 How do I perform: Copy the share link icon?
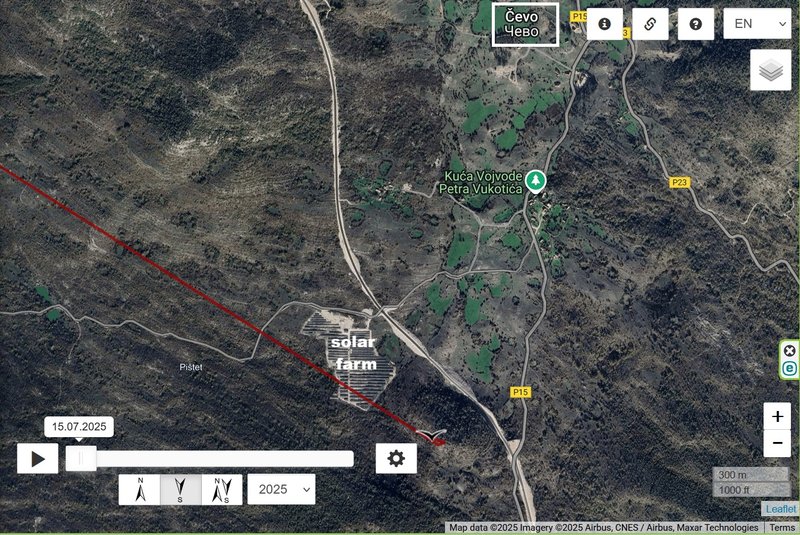point(650,24)
